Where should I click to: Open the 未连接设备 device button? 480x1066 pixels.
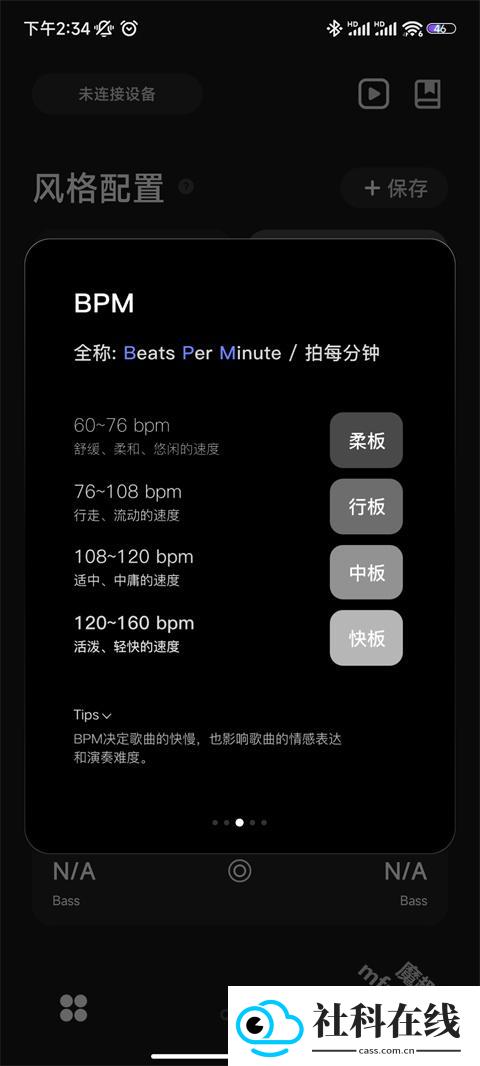pyautogui.click(x=117, y=94)
